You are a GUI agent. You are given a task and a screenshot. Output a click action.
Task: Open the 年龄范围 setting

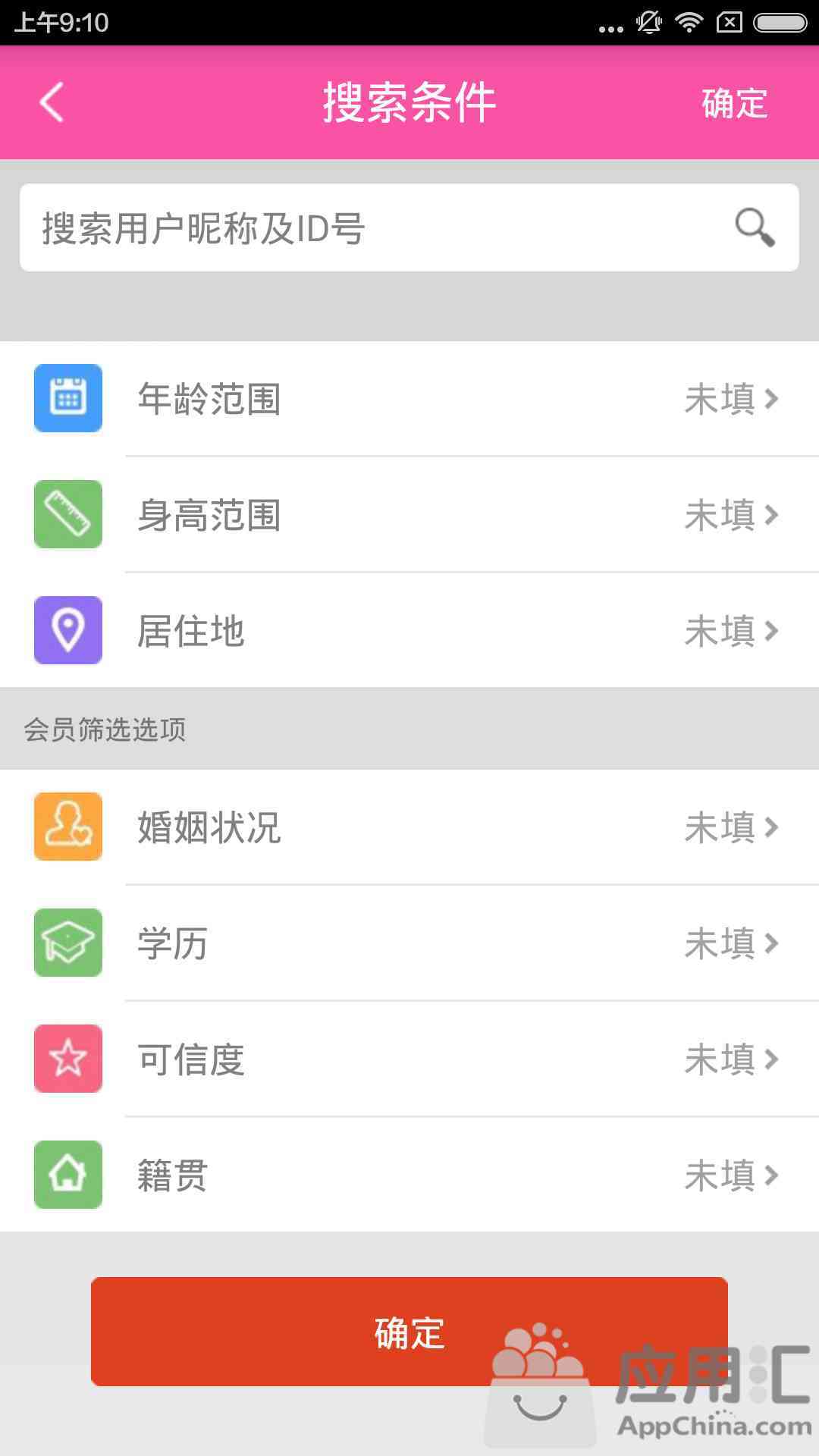409,399
